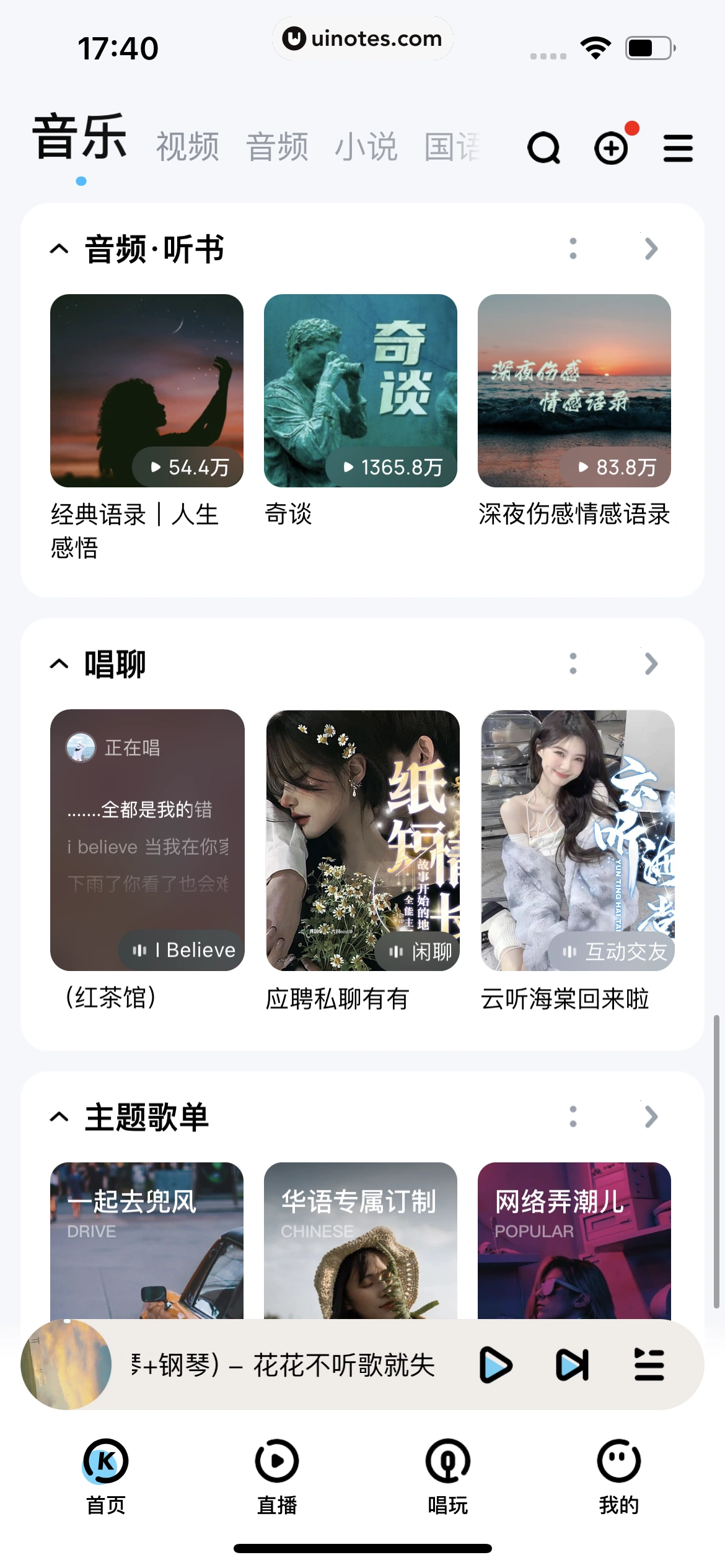Open the 深夜伤感情感语录 card
This screenshot has width=725, height=1568.
(574, 391)
